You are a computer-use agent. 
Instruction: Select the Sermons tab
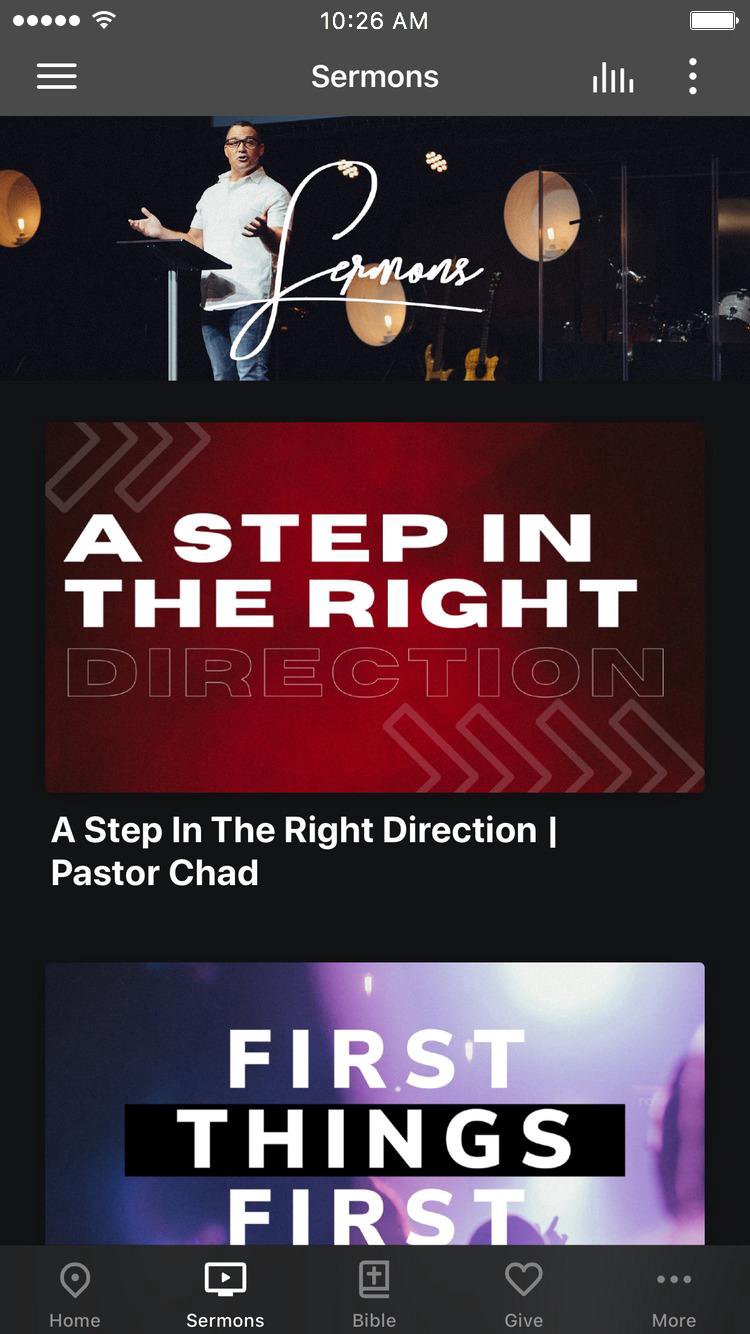(x=225, y=1294)
